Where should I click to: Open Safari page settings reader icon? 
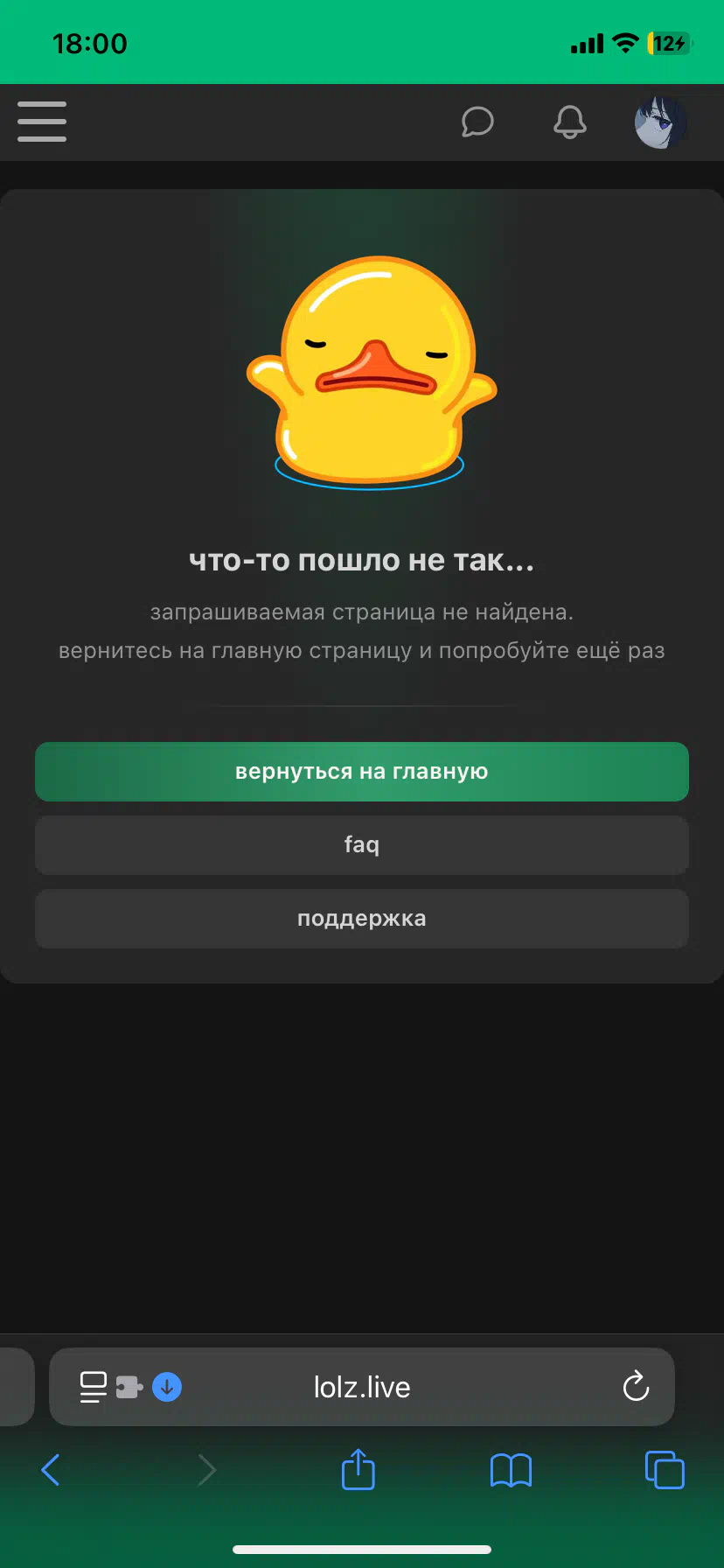(93, 1387)
